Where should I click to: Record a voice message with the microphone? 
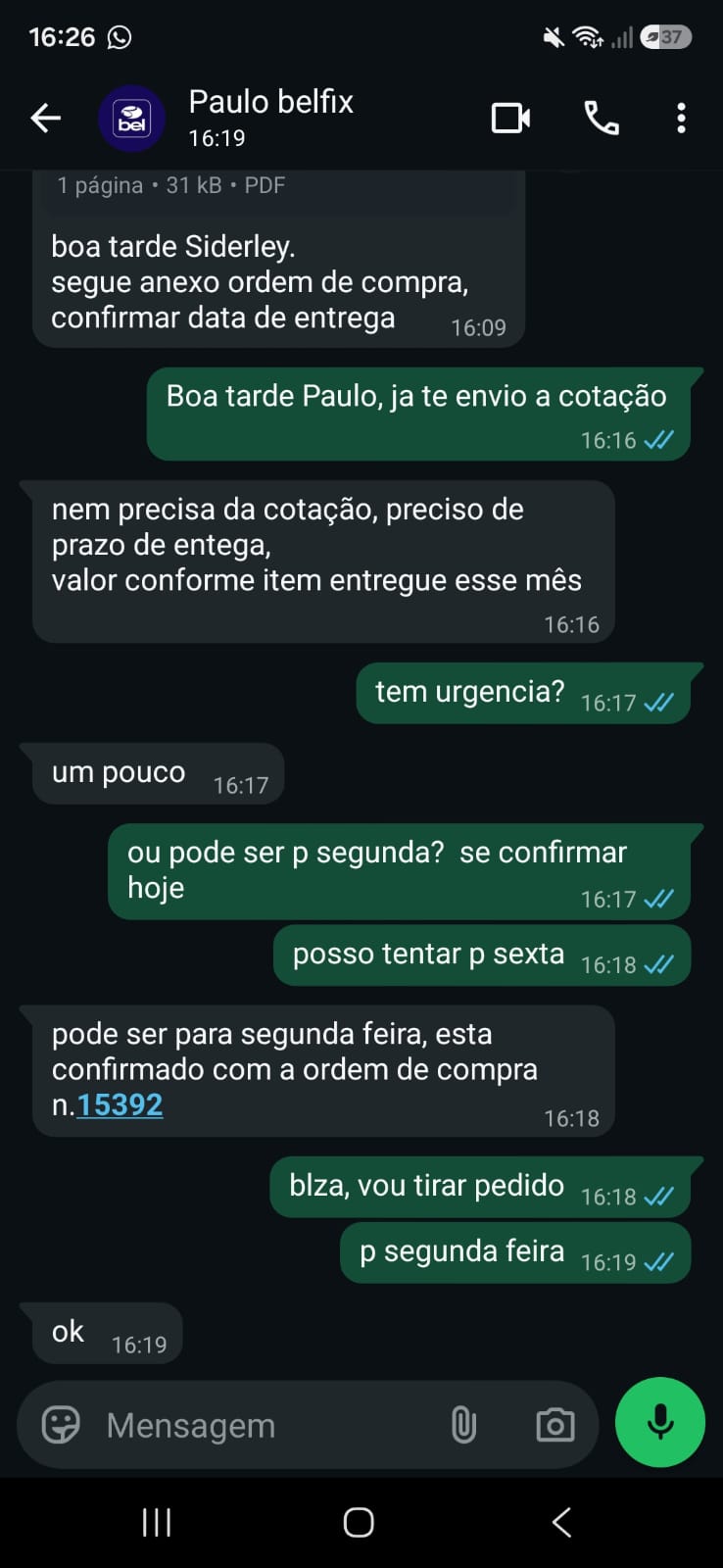click(x=660, y=1422)
